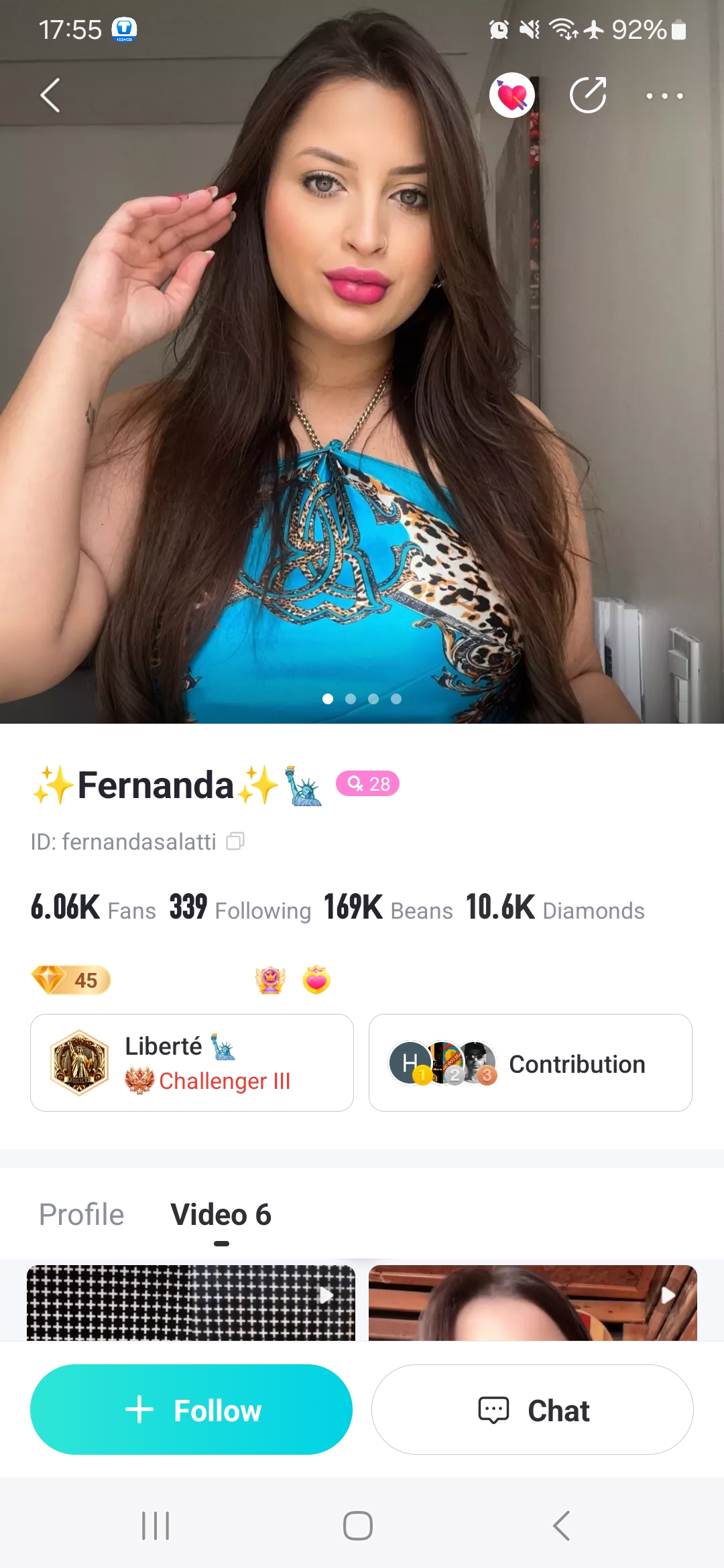The height and width of the screenshot is (1568, 724).
Task: Follow Fernanda
Action: pos(191,1410)
